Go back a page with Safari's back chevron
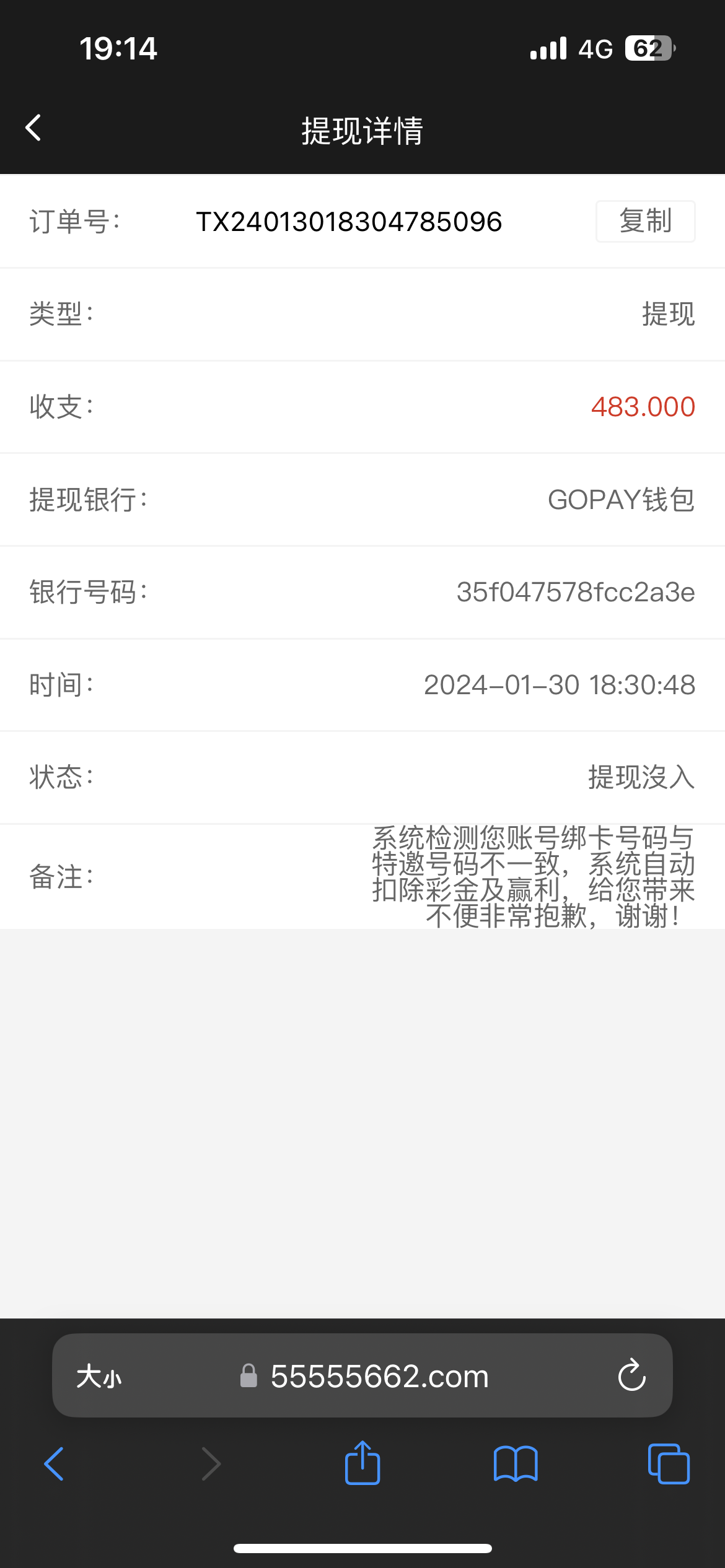The width and height of the screenshot is (725, 1568). click(53, 1463)
